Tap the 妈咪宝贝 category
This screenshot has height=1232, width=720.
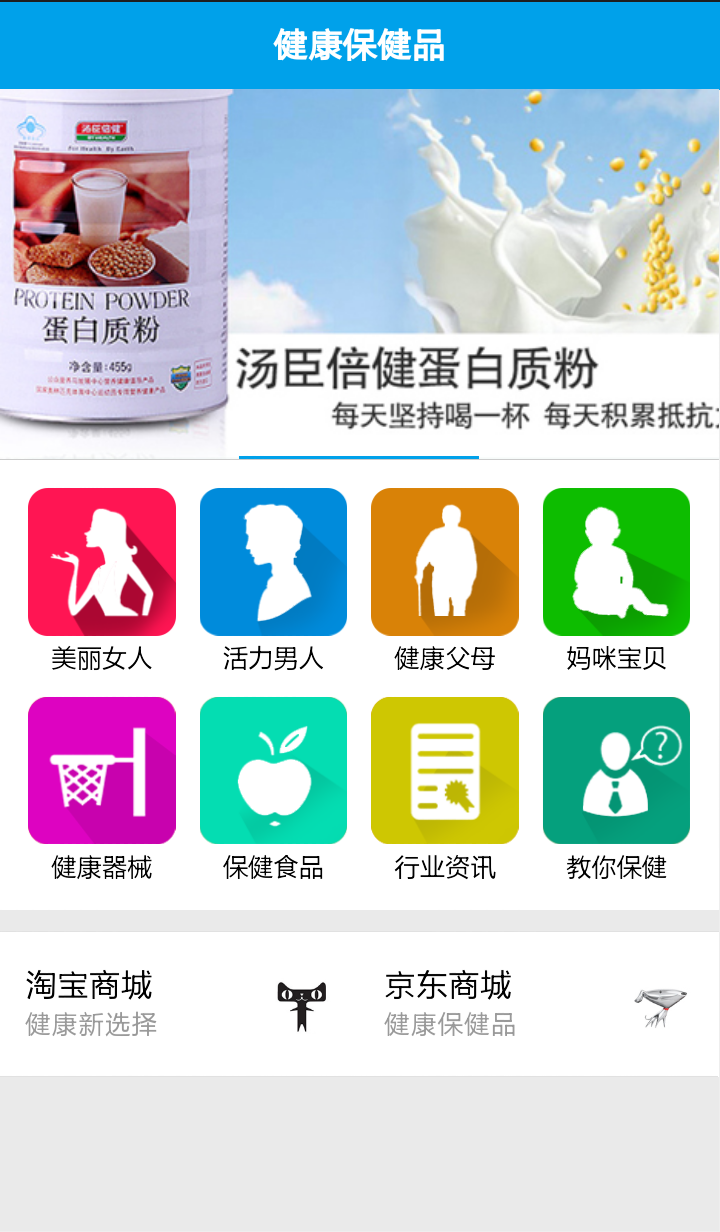point(616,580)
